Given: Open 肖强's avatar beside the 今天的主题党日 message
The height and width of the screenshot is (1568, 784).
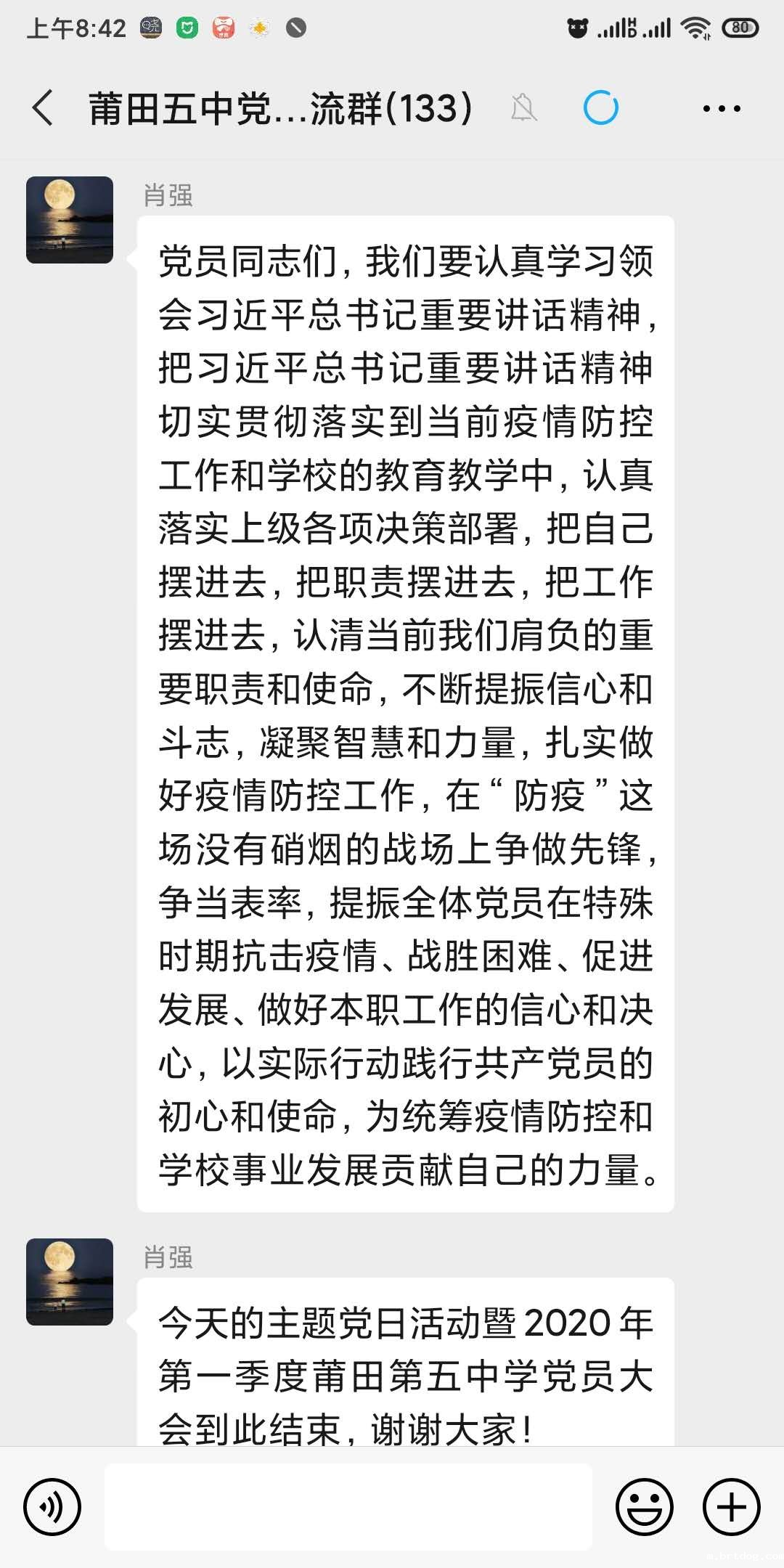Looking at the screenshot, I should pos(70,1282).
